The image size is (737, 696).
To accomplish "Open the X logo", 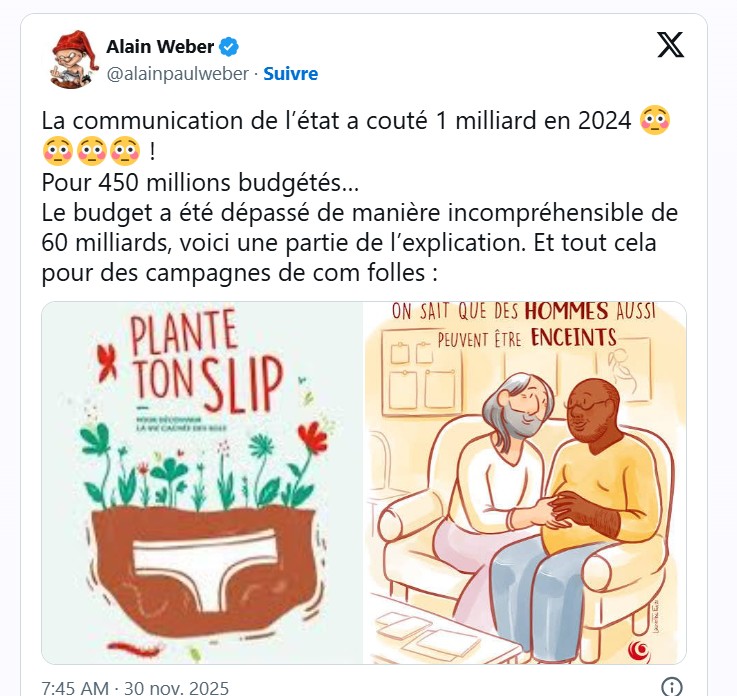I will tap(671, 45).
